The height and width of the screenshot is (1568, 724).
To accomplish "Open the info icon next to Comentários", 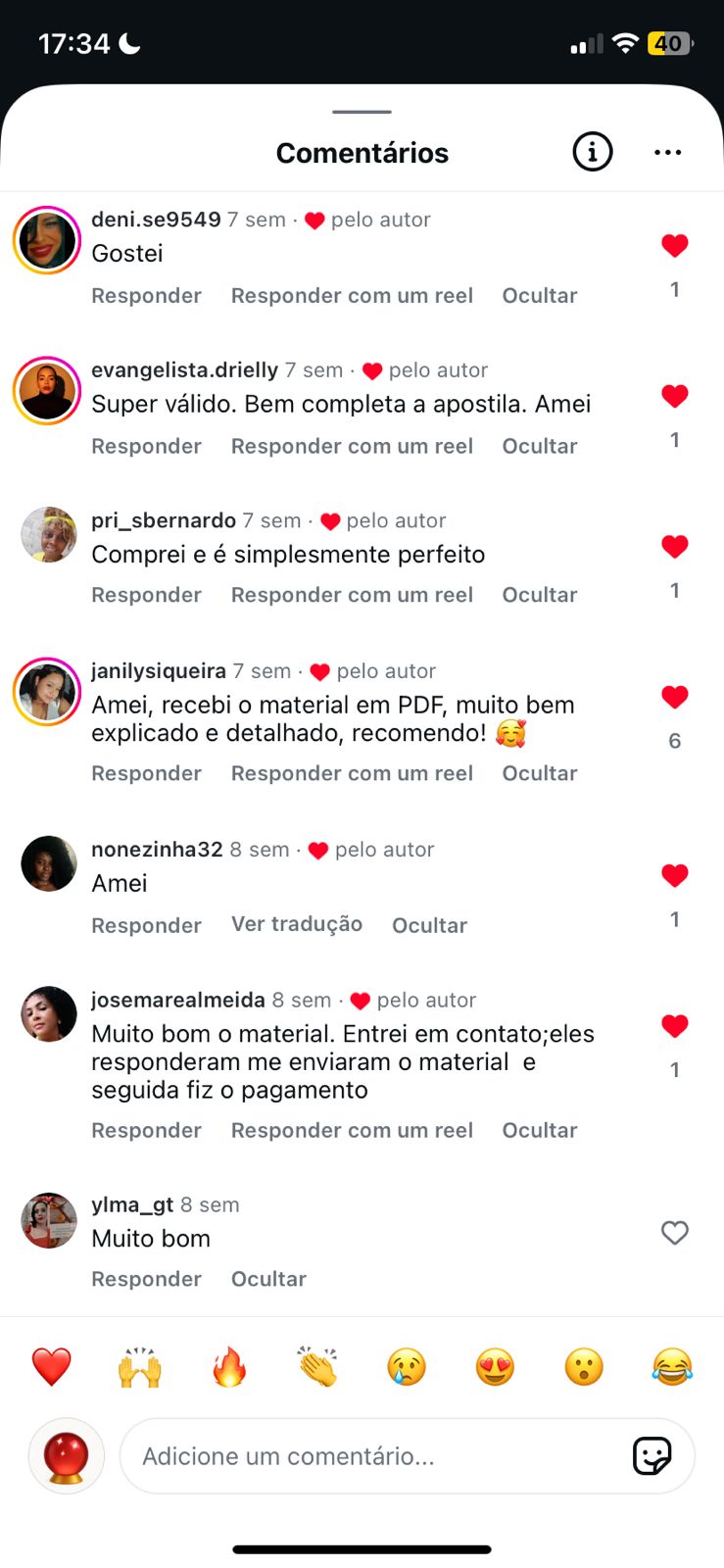I will click(x=592, y=152).
